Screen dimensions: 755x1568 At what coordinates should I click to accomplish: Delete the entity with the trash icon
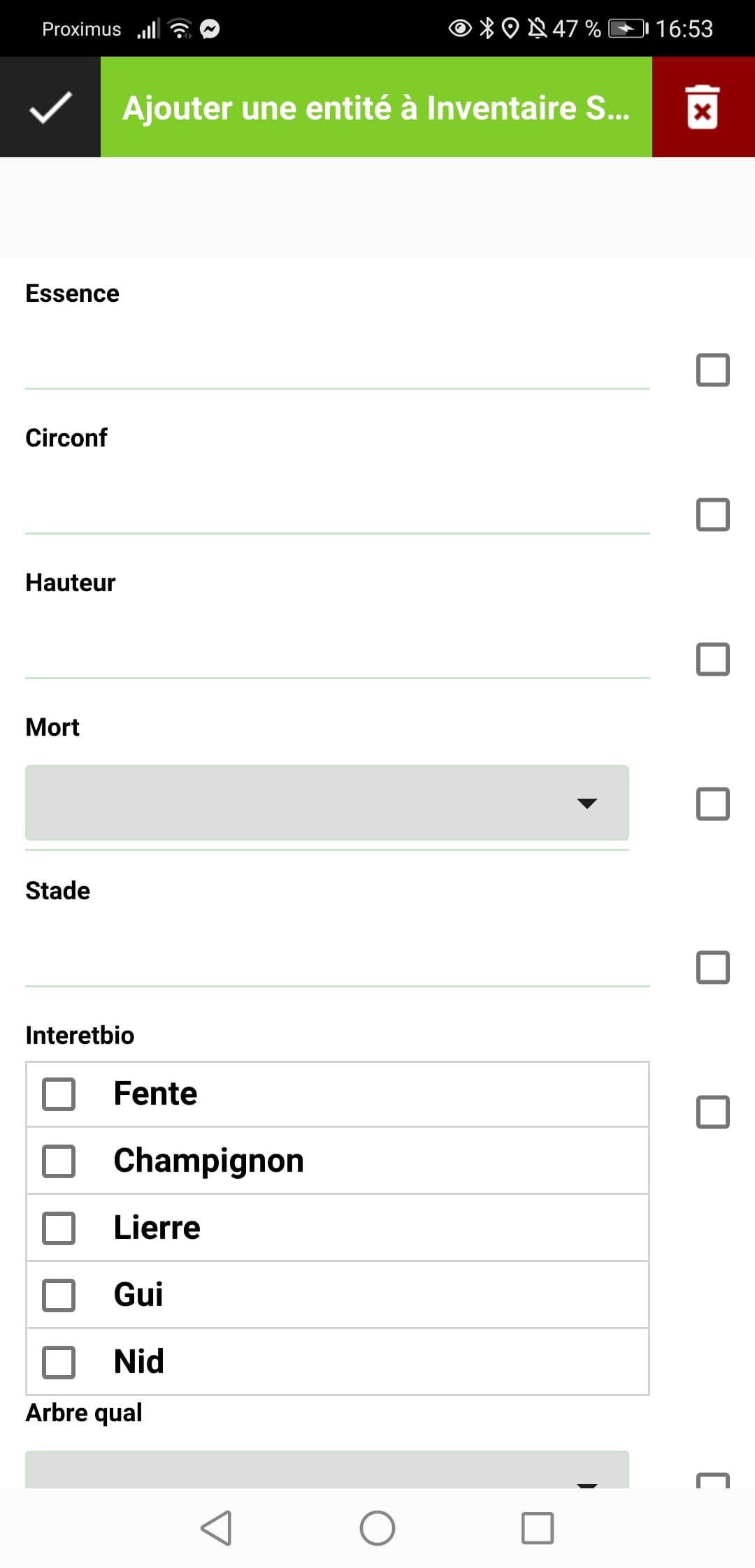point(703,107)
